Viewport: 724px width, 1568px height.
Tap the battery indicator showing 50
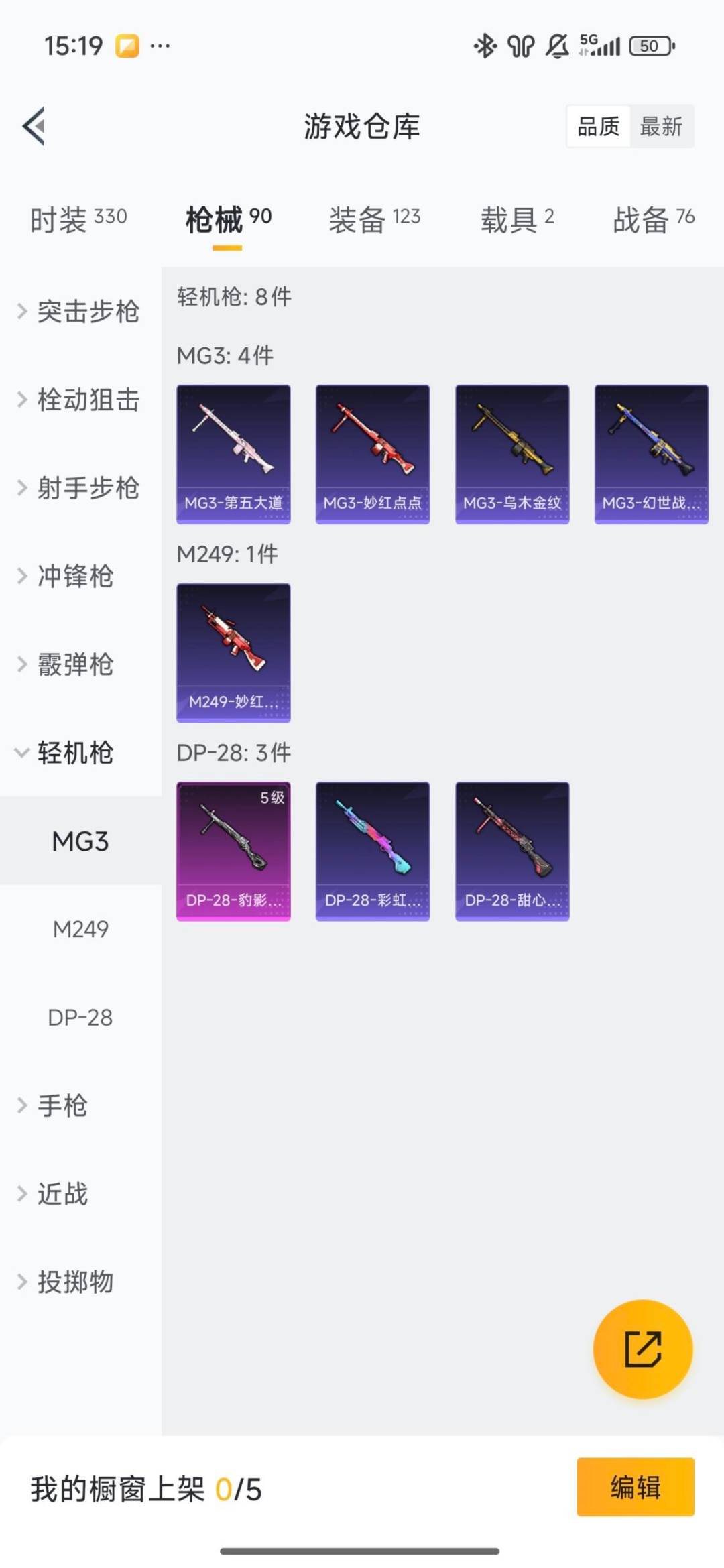[x=648, y=46]
